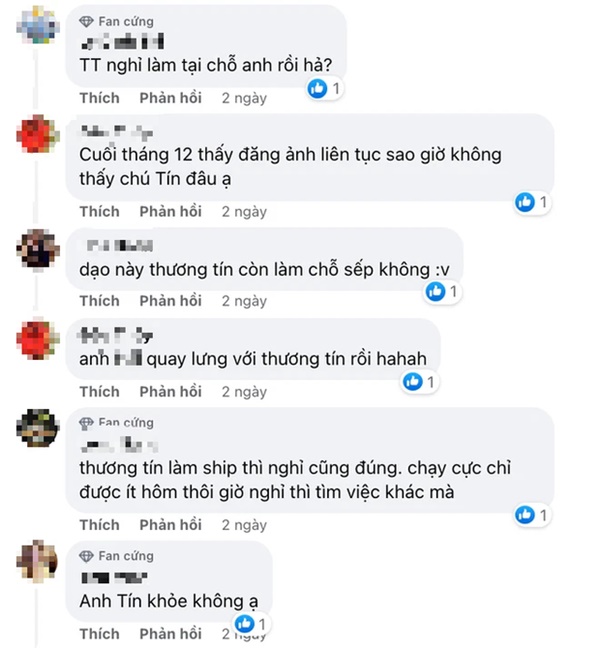The image size is (600, 648).
Task: Like the comment 'TT nghỉ làm tại chỗ anh'
Action: 99,98
